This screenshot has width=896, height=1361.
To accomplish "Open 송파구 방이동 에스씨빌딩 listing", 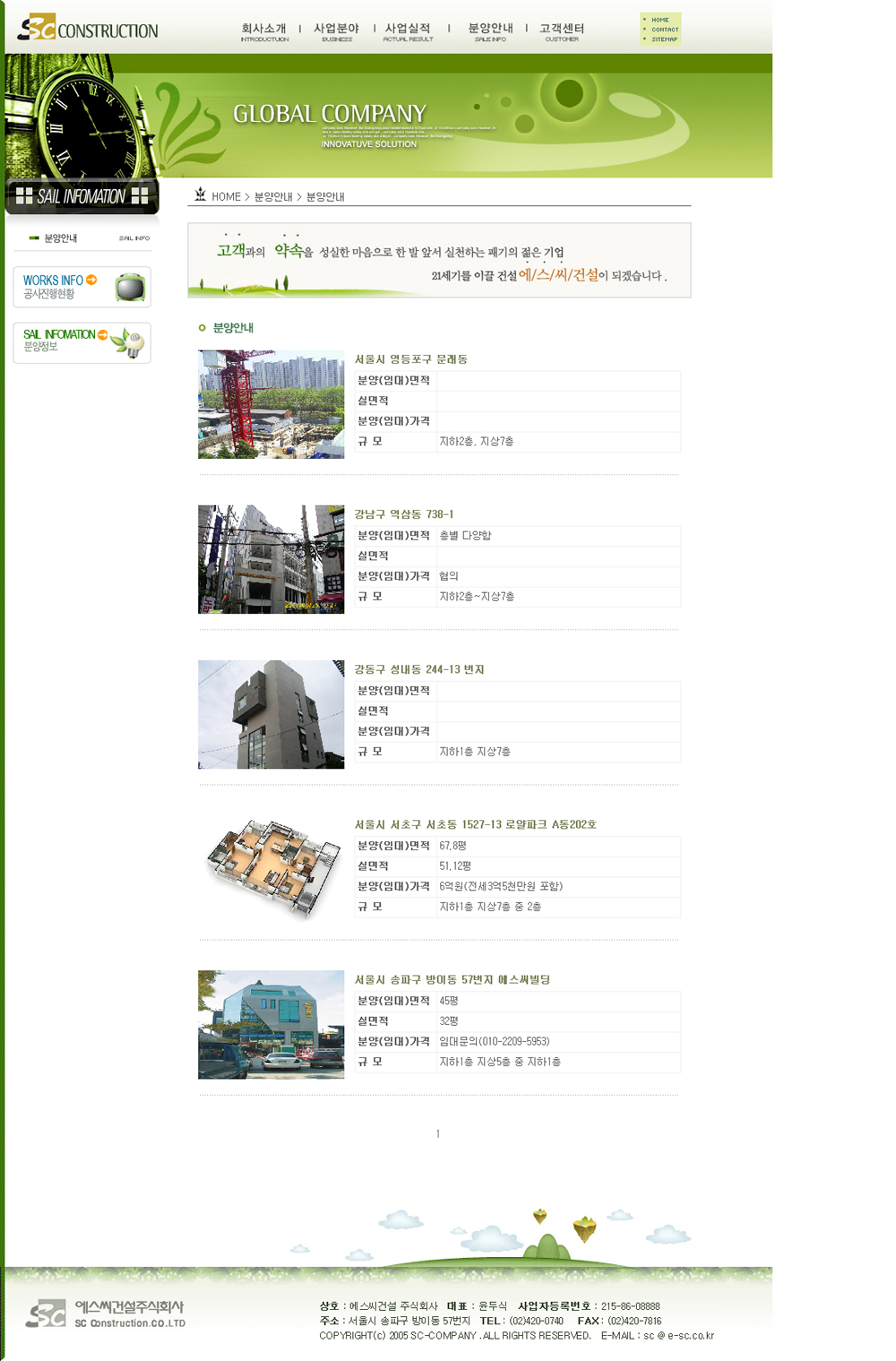I will [452, 979].
